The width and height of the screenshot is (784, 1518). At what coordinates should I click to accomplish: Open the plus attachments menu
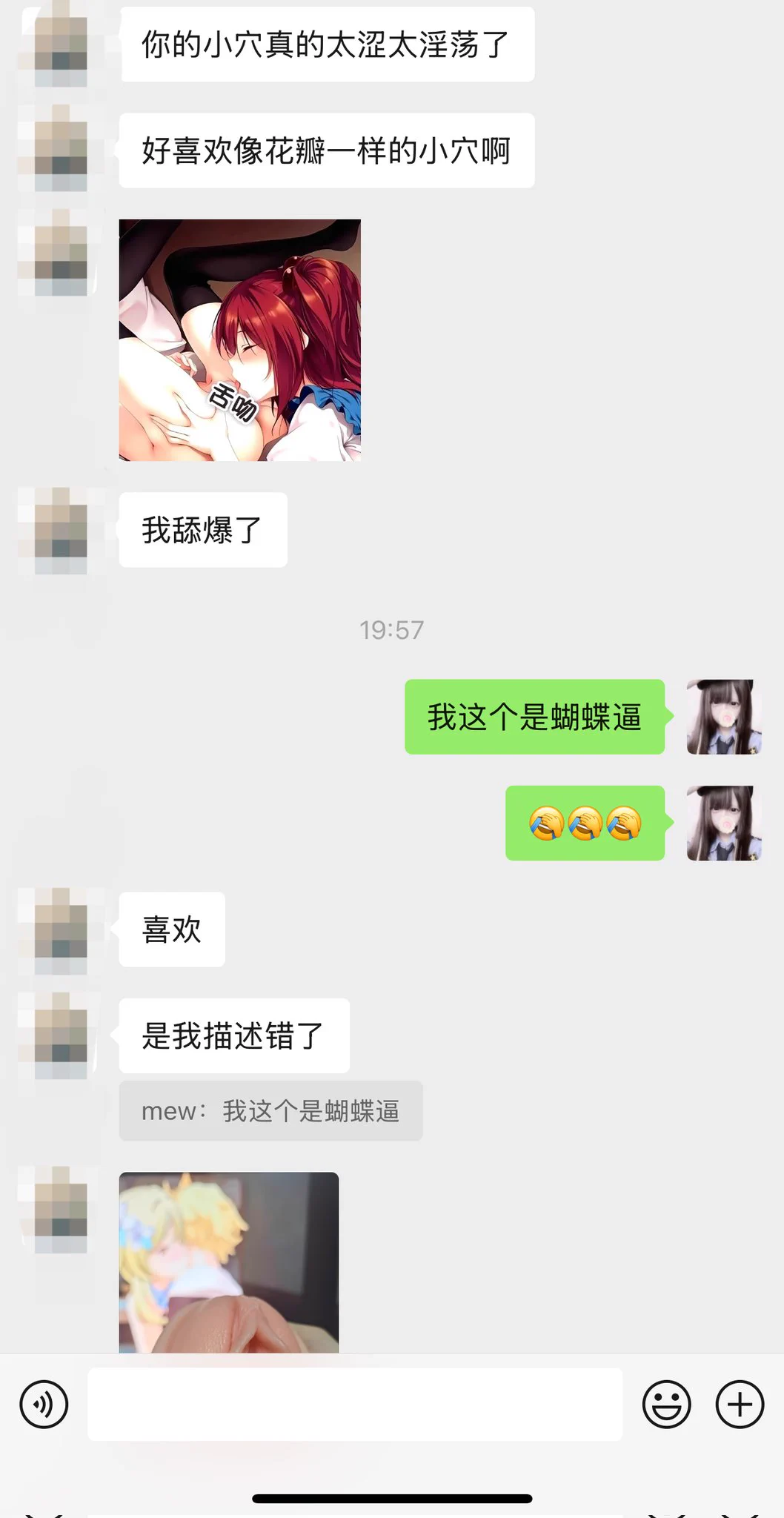pyautogui.click(x=739, y=1404)
